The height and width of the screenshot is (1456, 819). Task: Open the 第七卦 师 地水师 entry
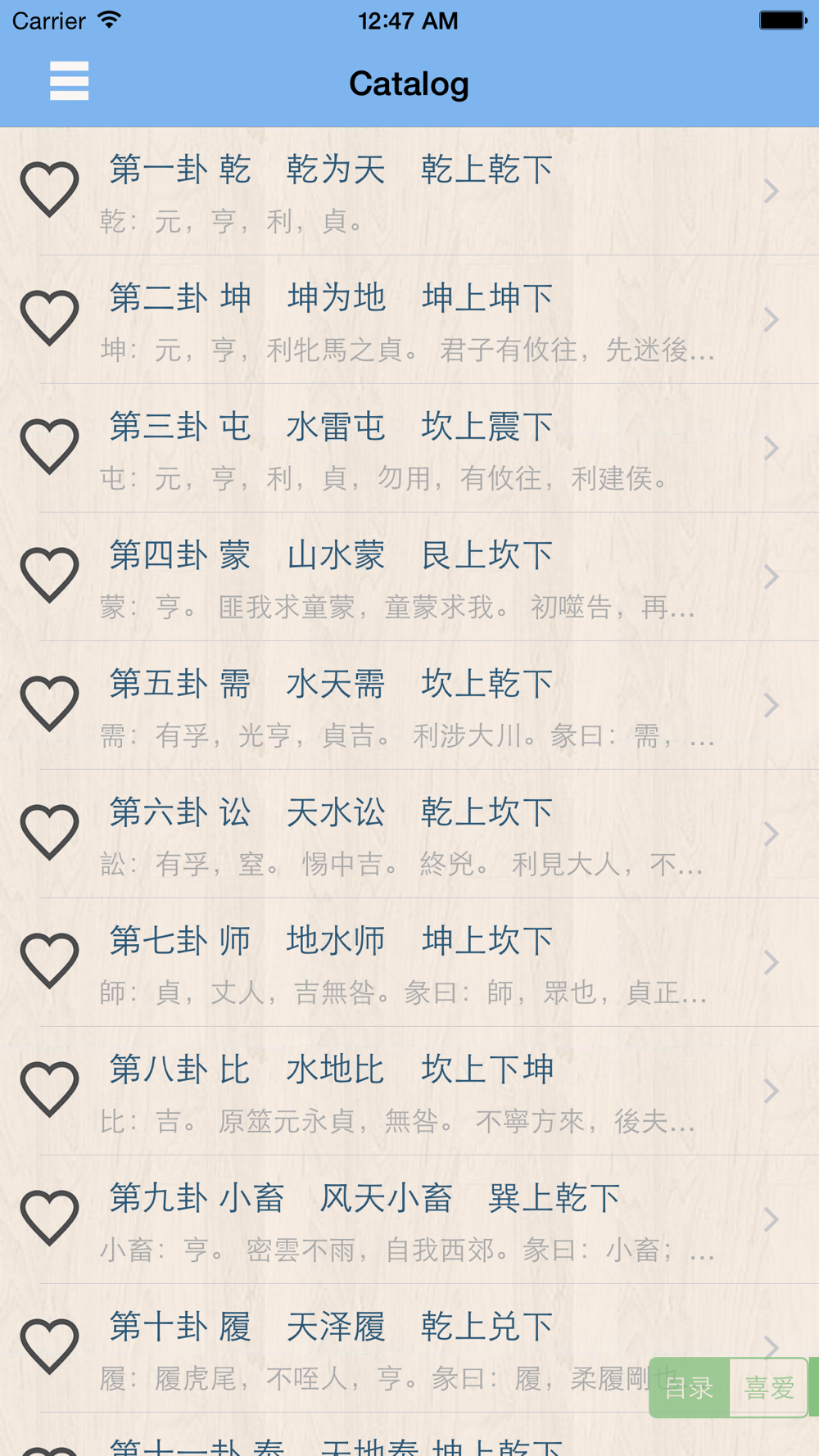(409, 963)
